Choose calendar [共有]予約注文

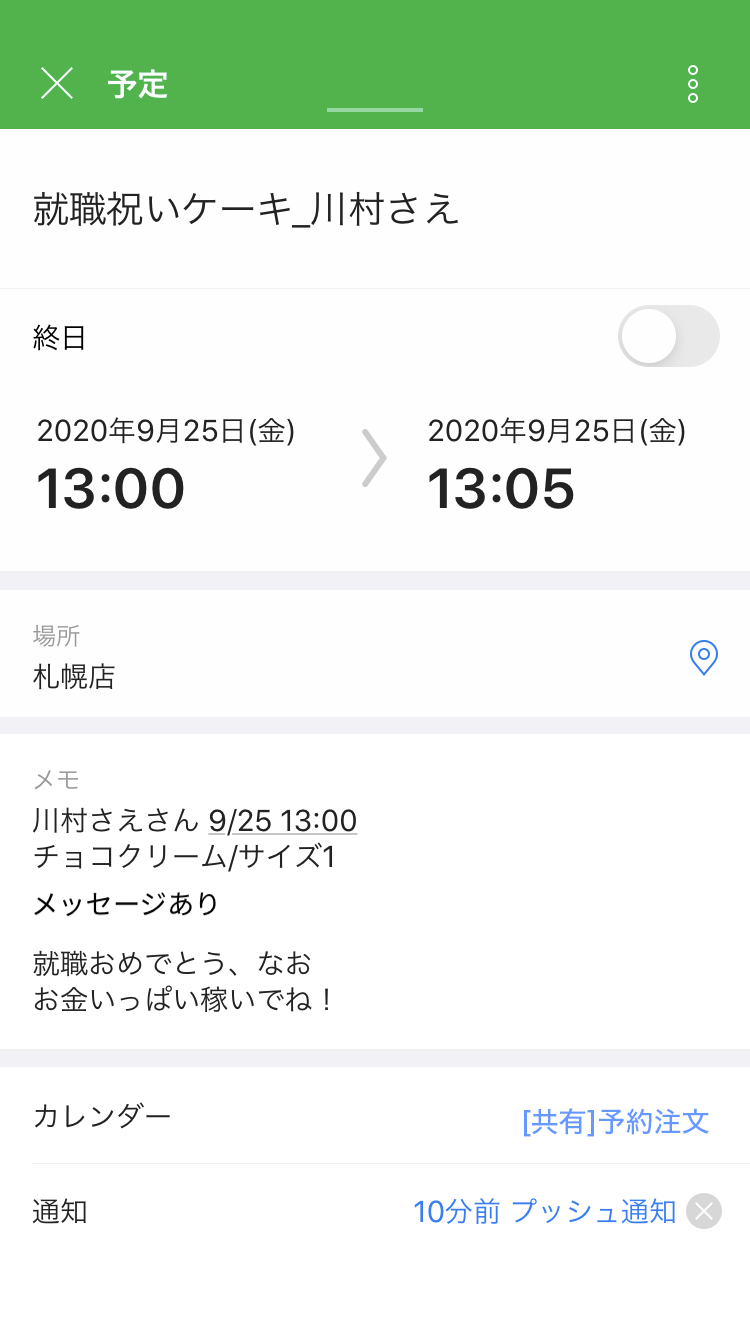pyautogui.click(x=615, y=1121)
